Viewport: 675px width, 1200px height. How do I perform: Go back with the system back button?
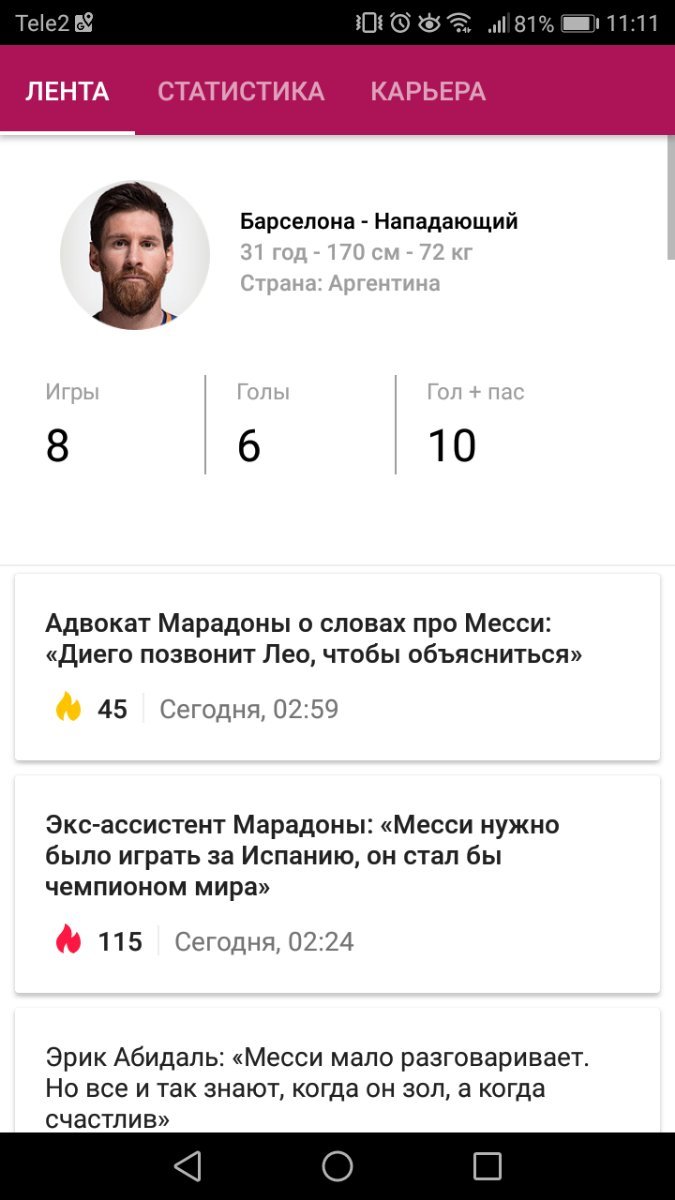tap(187, 1166)
